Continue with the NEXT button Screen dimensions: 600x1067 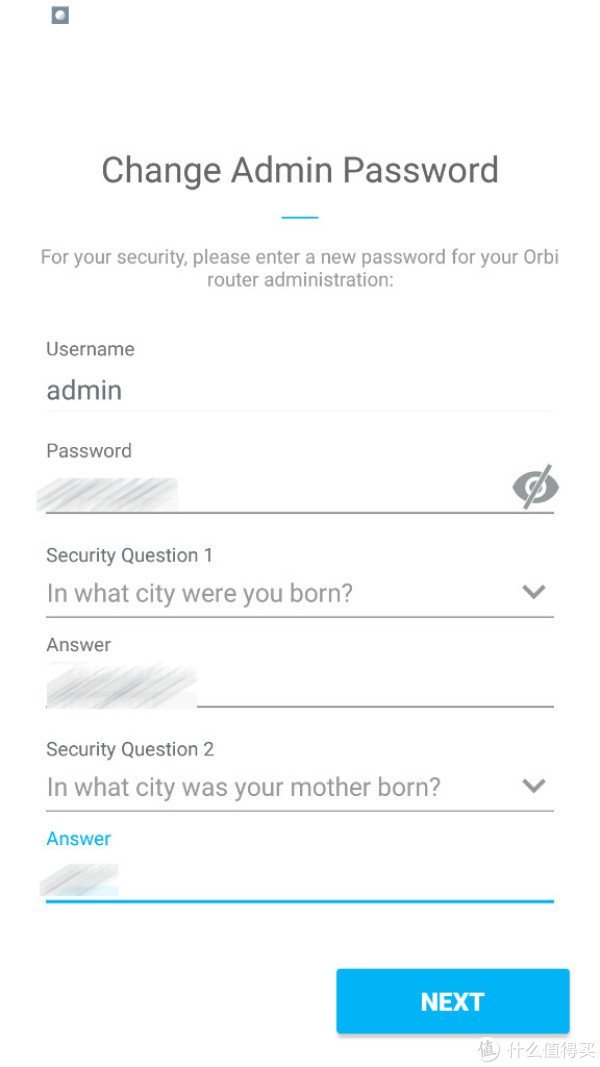[452, 1002]
